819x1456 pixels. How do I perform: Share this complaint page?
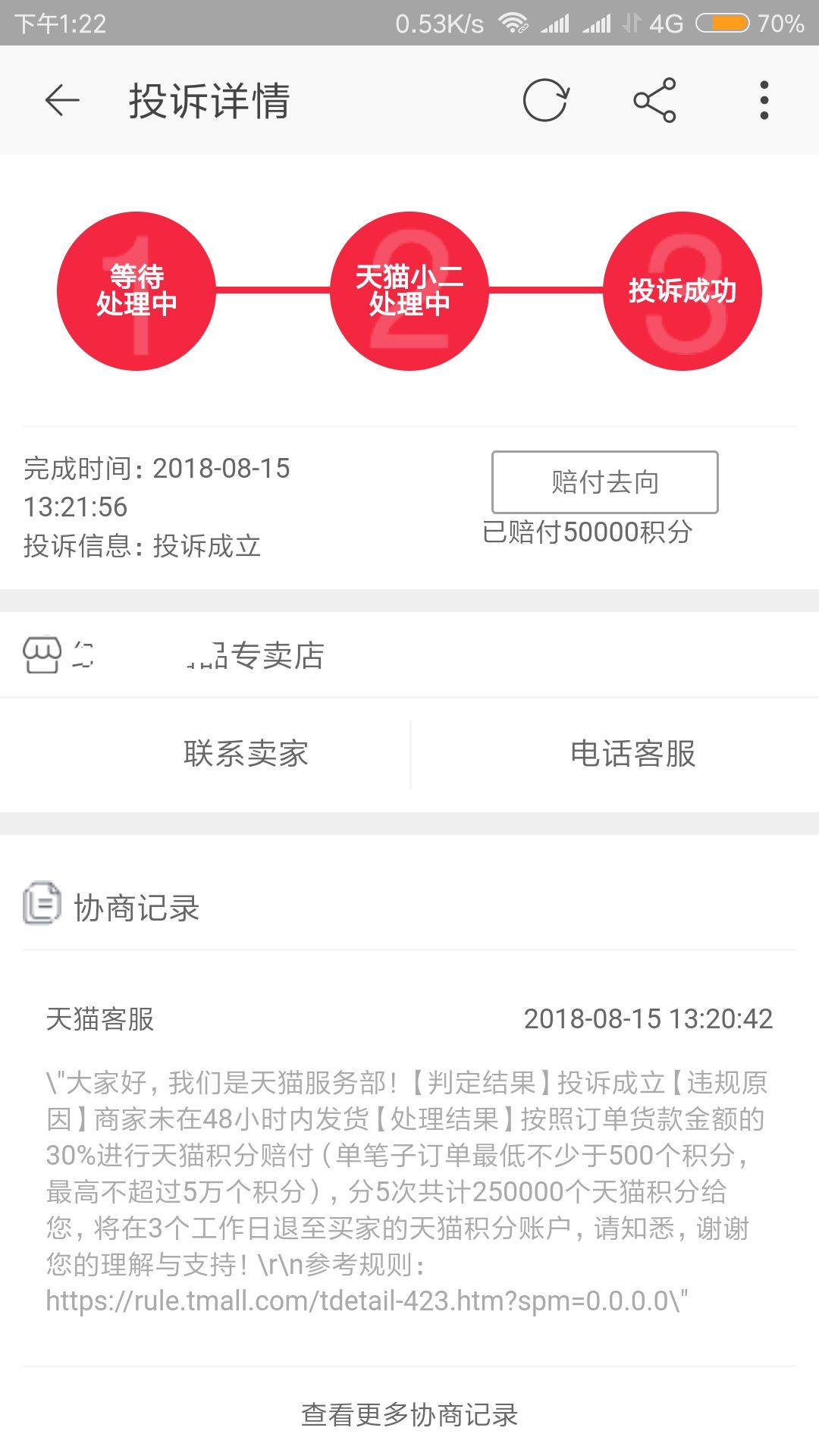pos(654,100)
